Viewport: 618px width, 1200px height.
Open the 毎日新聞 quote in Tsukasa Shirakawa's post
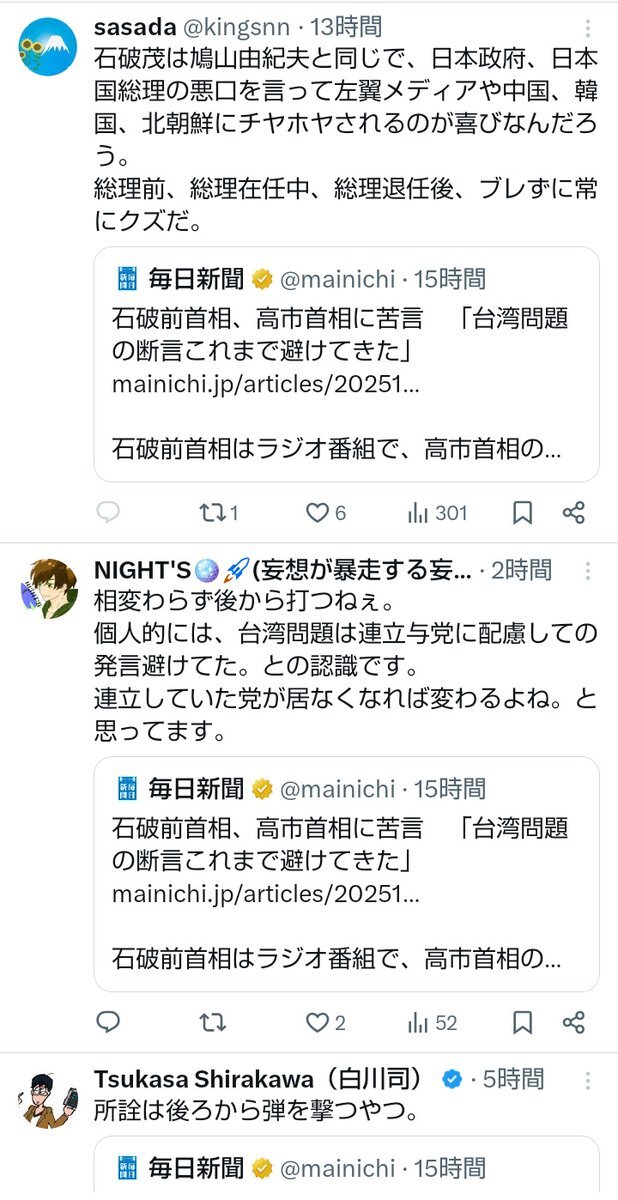click(x=346, y=1168)
